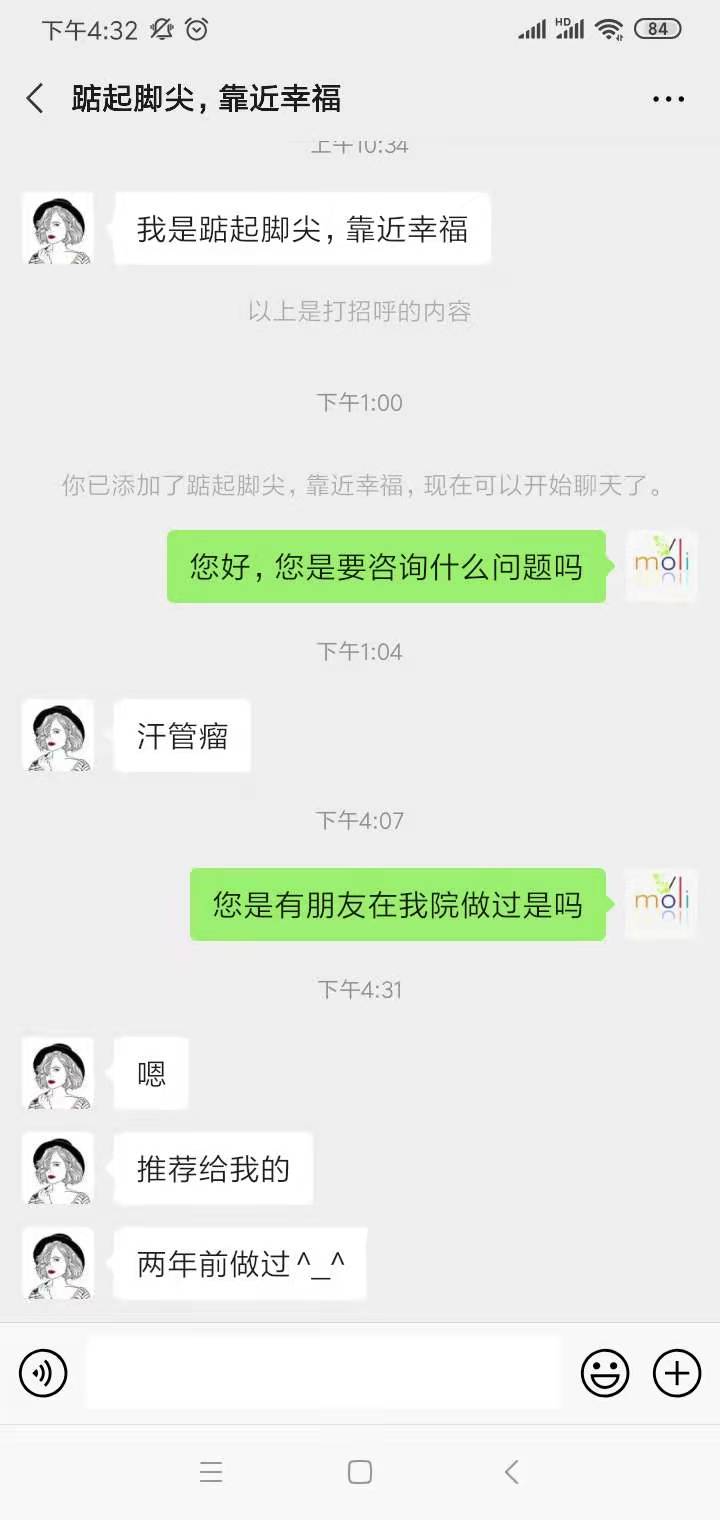Click the moli sticker beside the greeting message
The width and height of the screenshot is (720, 1520).
[x=661, y=566]
